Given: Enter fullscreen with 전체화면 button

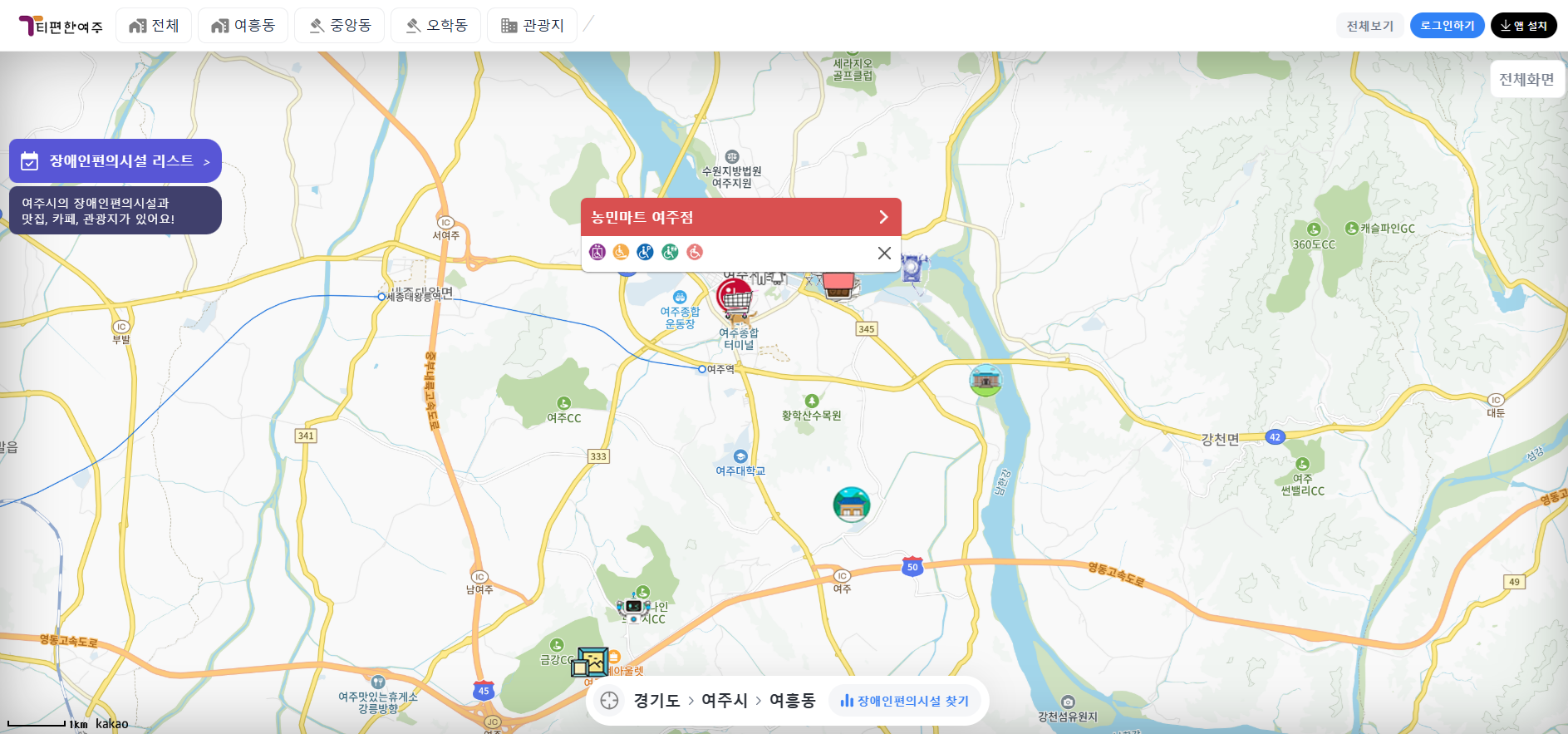Looking at the screenshot, I should point(1526,80).
